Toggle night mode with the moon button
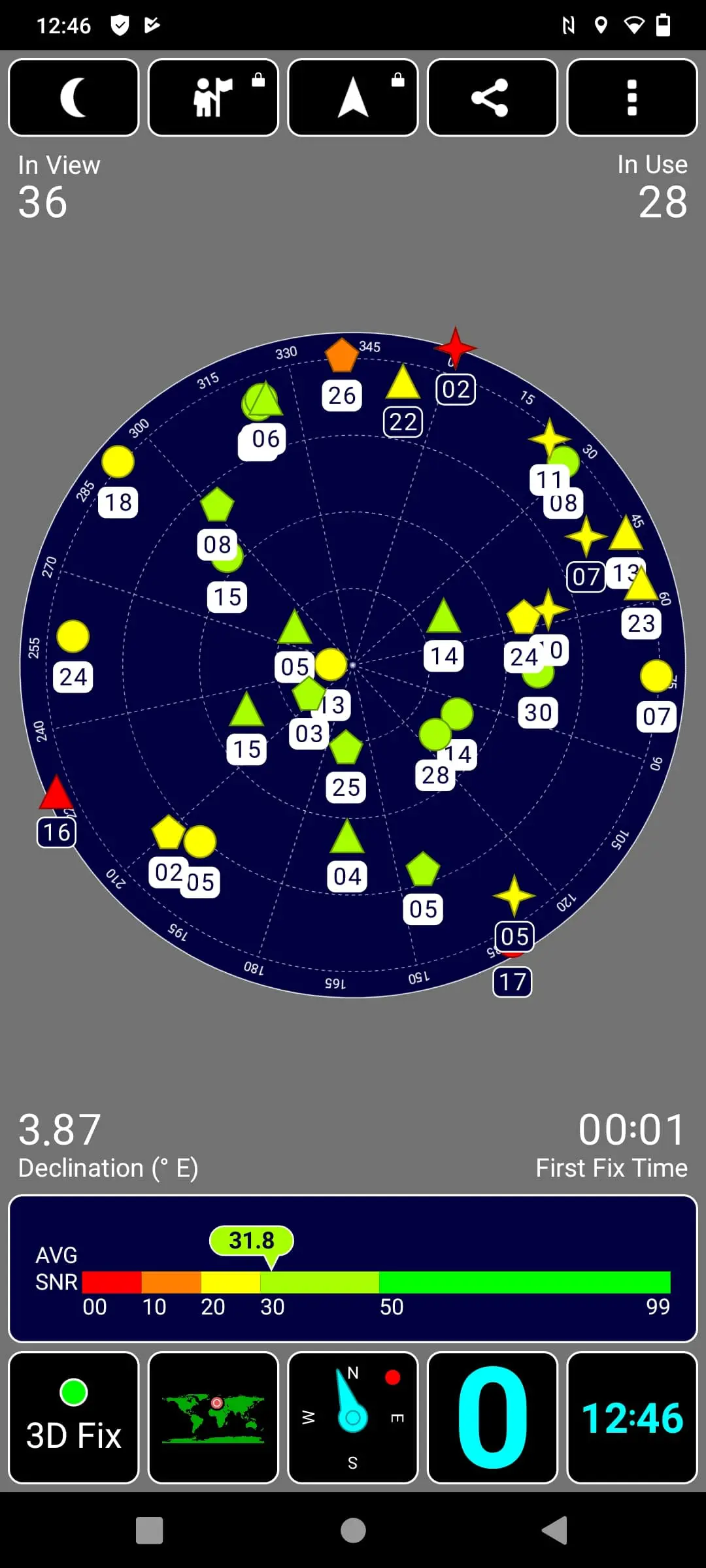Image resolution: width=706 pixels, height=1568 pixels. click(74, 97)
